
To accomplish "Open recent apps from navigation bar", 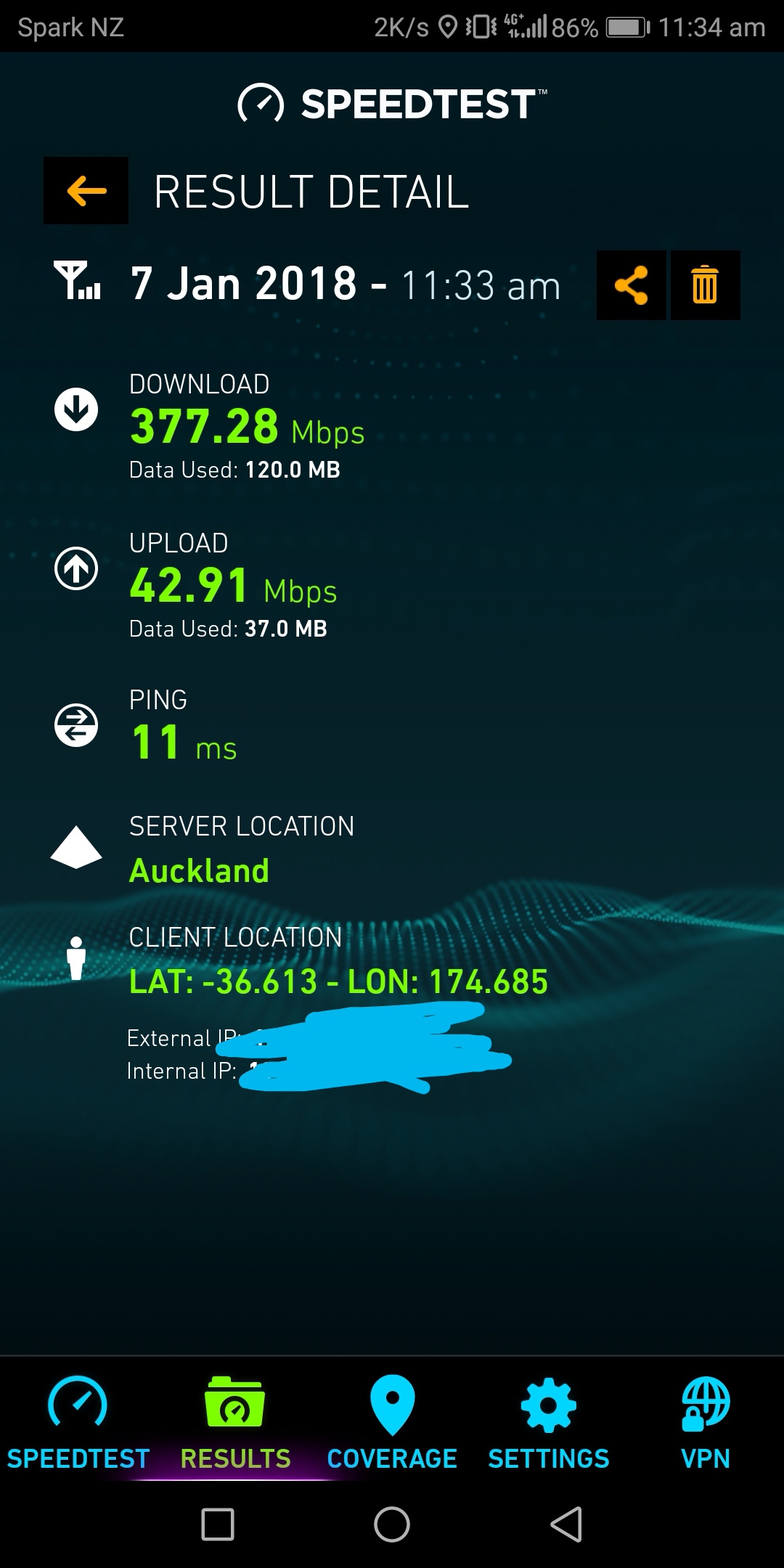I will (218, 1524).
